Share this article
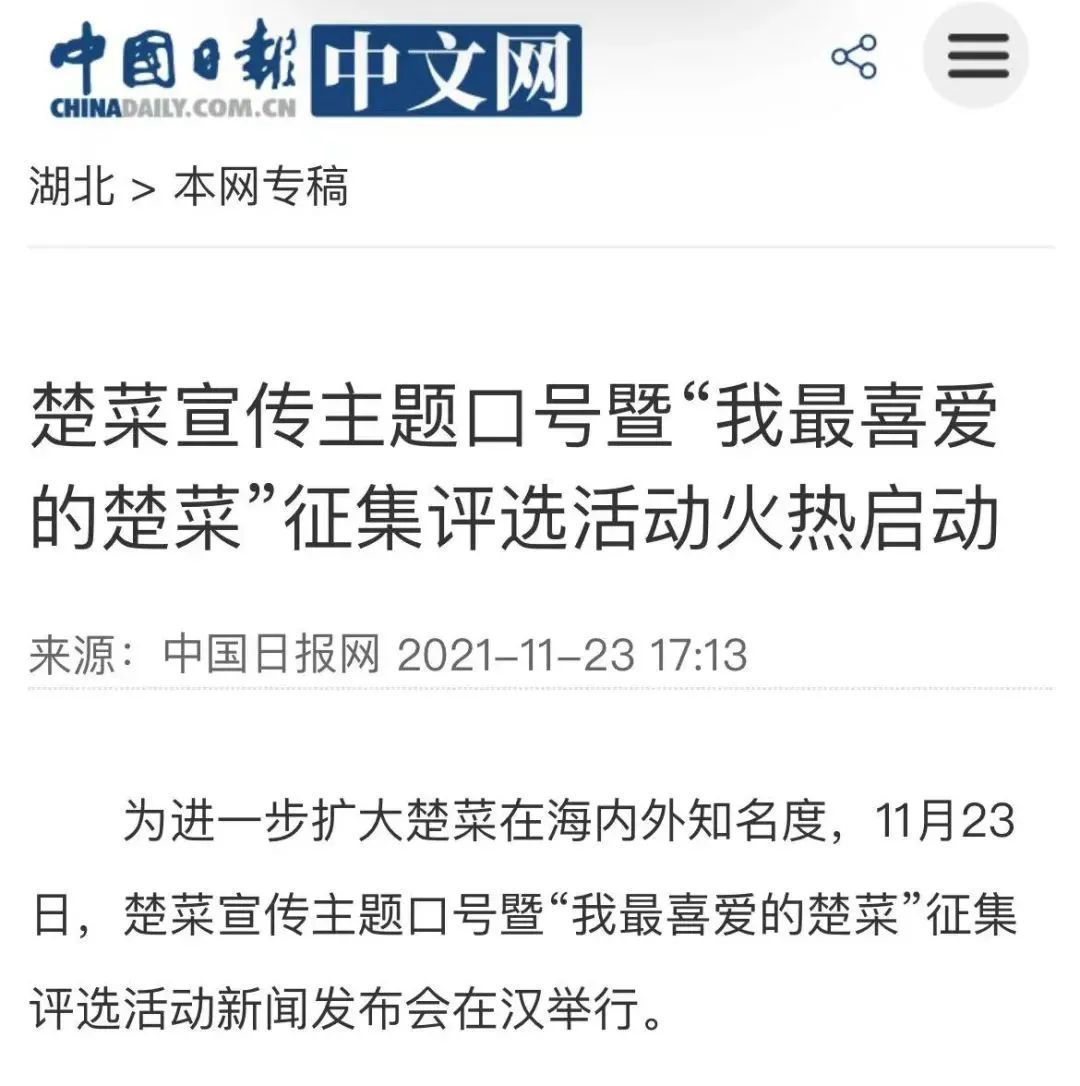The width and height of the screenshot is (1080, 1086). pyautogui.click(x=854, y=57)
